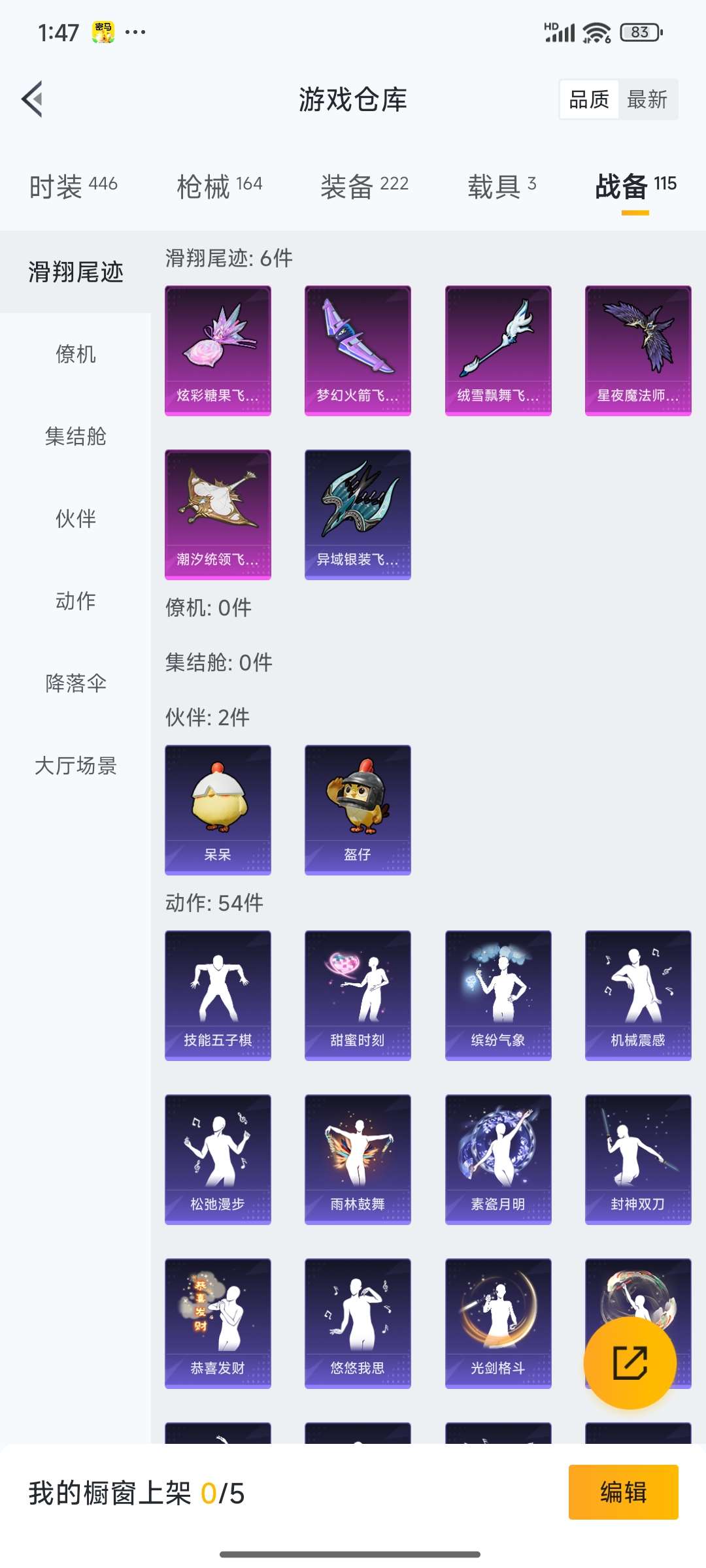View the 异域银装 glider item

click(x=358, y=514)
